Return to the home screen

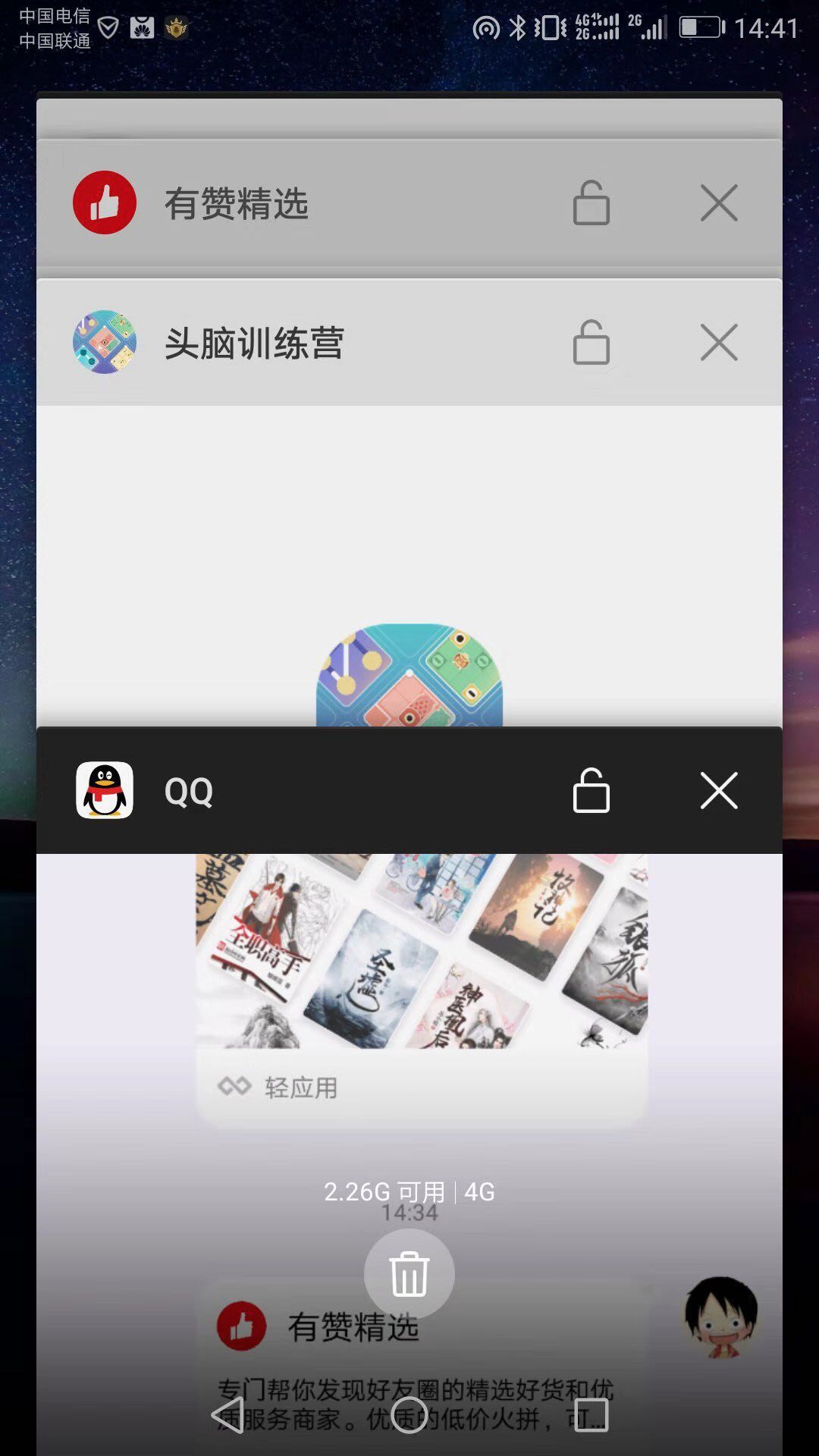[x=409, y=1415]
